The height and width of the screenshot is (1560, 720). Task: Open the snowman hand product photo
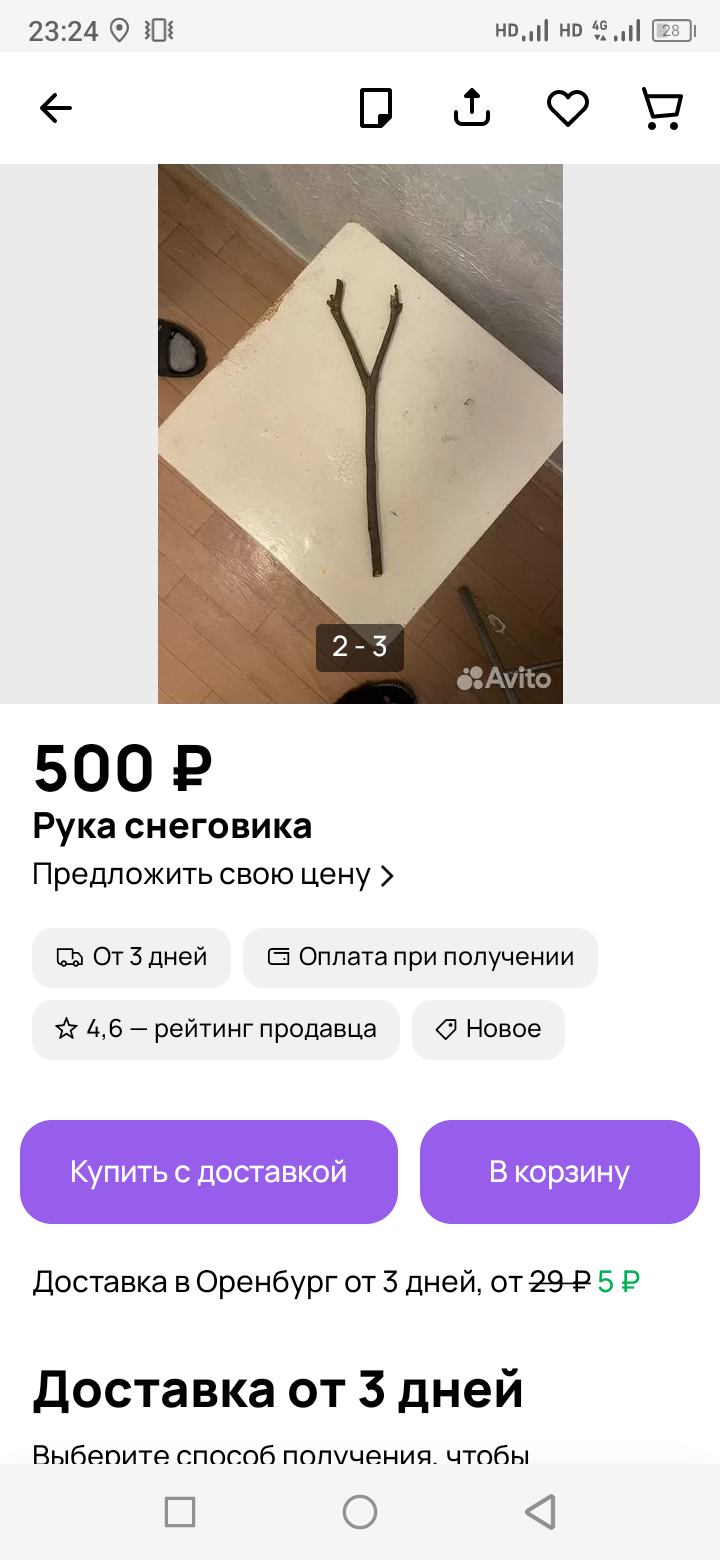coord(360,433)
